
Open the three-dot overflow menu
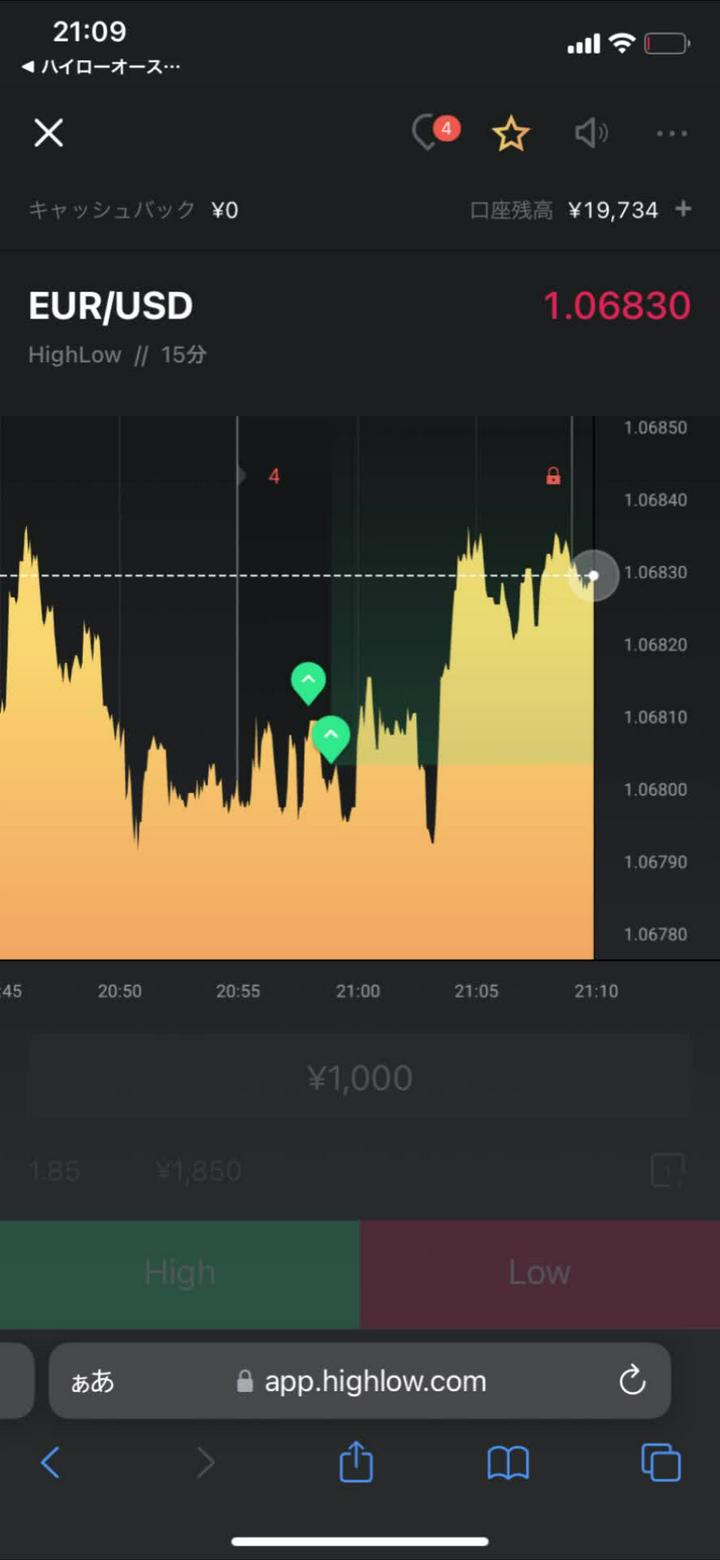coord(671,133)
